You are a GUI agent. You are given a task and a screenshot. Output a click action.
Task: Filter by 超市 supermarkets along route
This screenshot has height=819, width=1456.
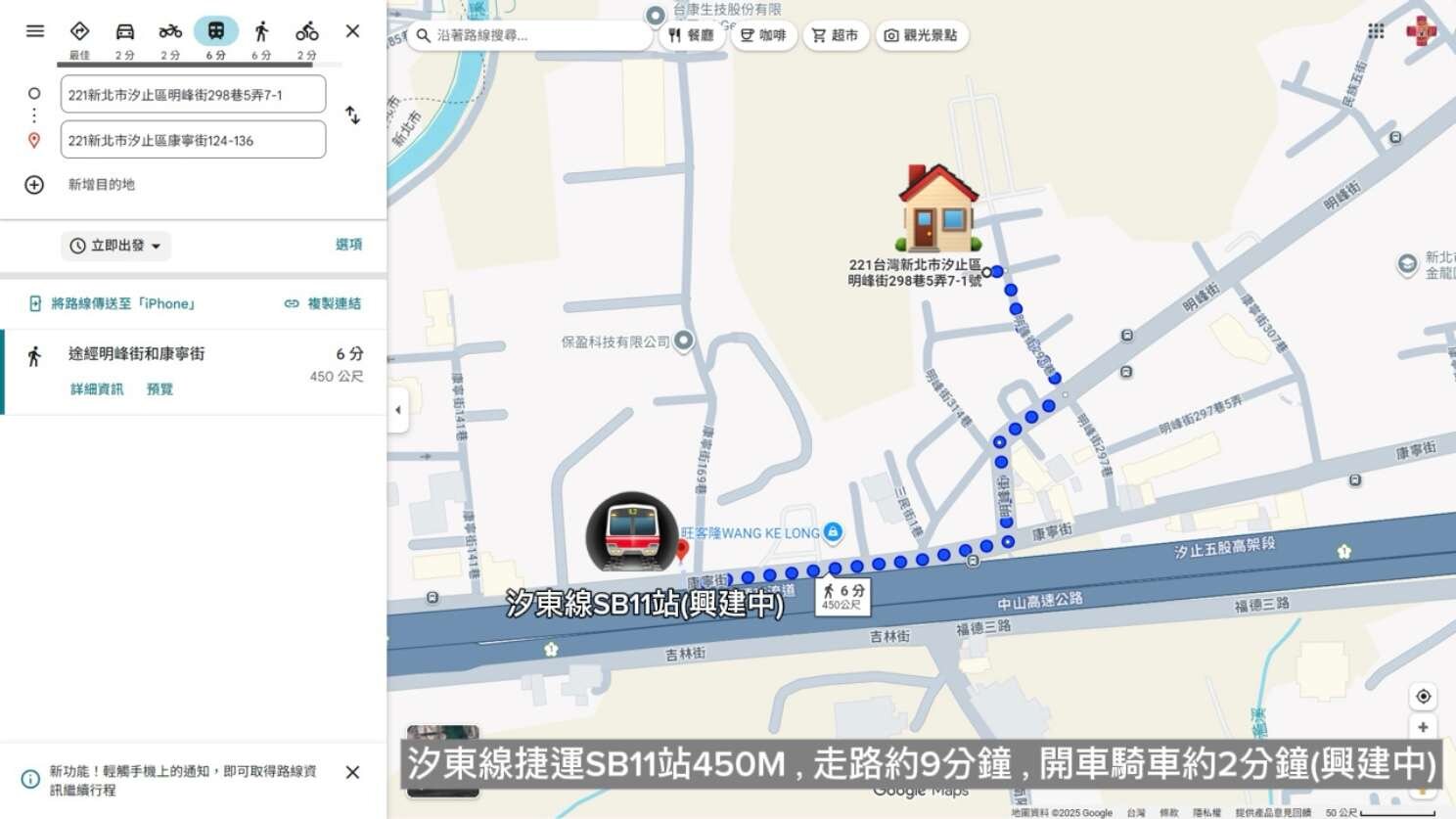coord(835,35)
